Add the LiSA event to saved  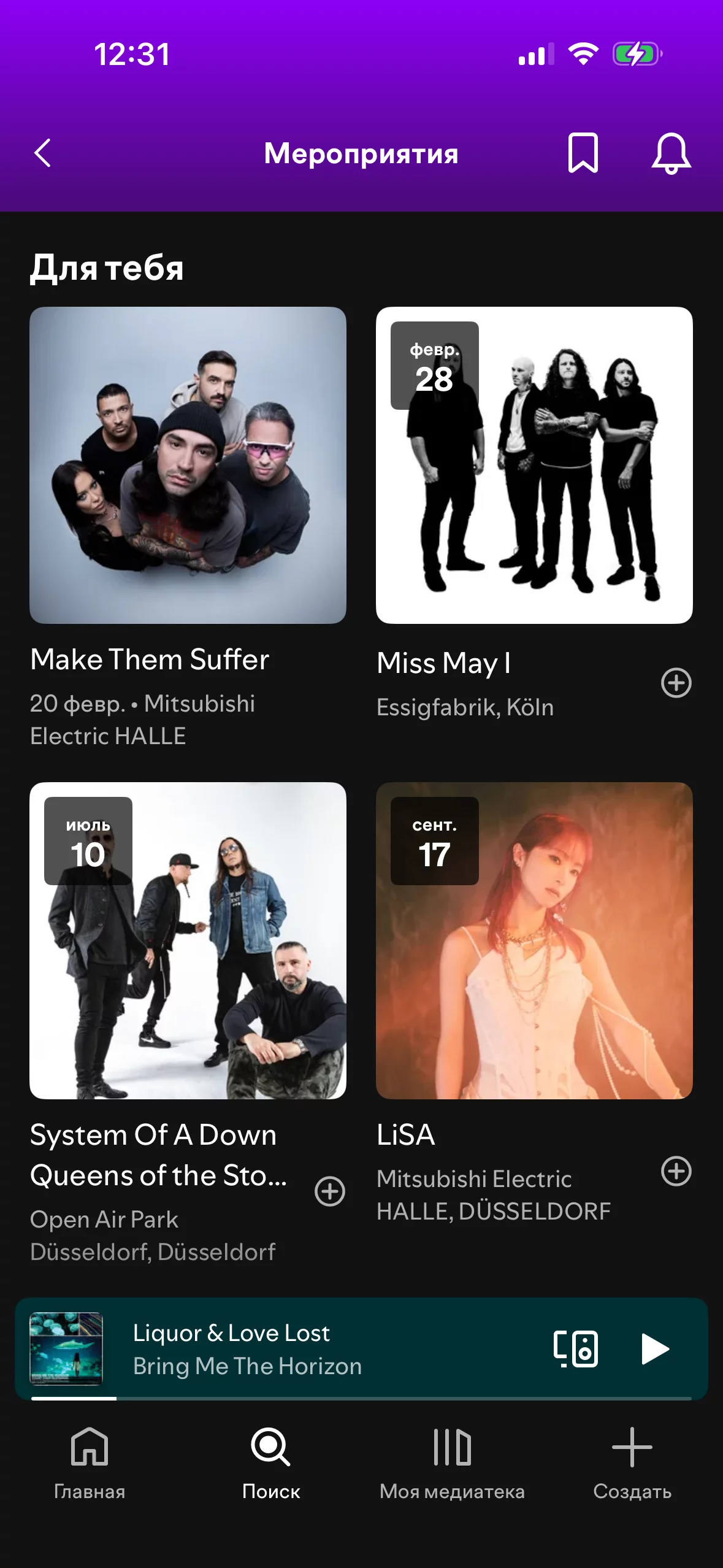click(676, 1171)
